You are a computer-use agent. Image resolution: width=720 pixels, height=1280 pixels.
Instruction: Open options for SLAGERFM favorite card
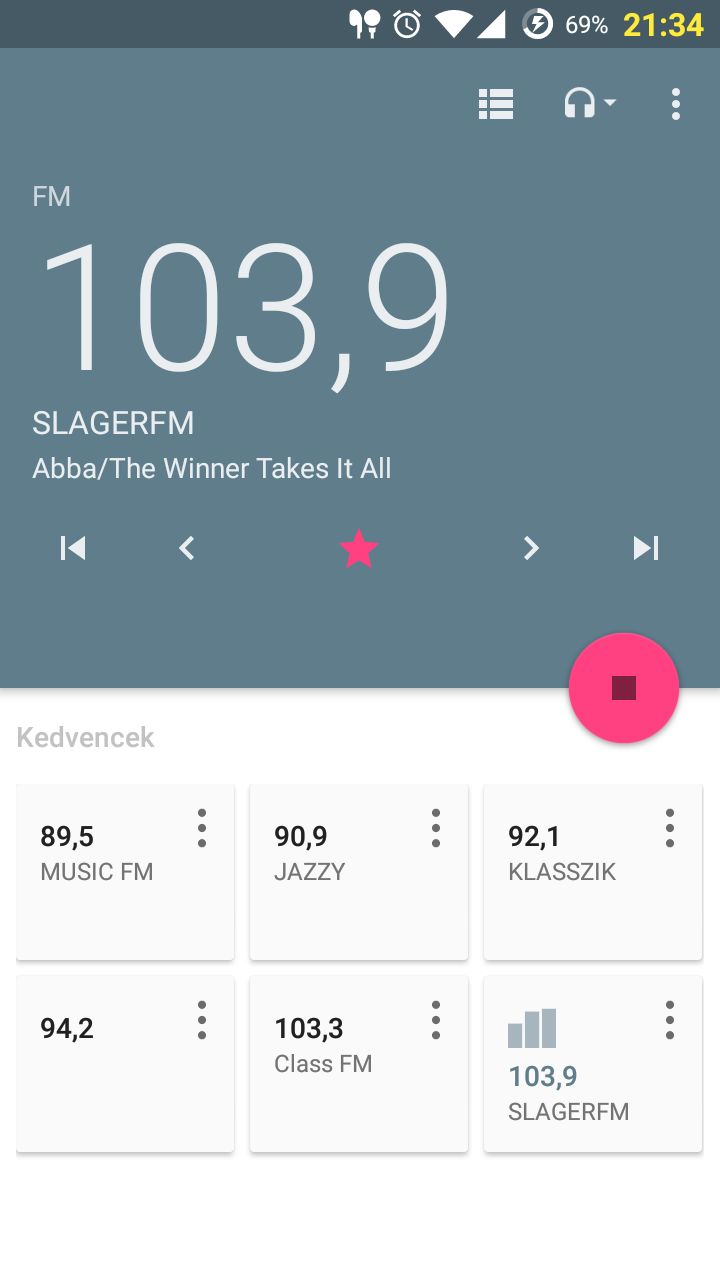pos(670,1020)
